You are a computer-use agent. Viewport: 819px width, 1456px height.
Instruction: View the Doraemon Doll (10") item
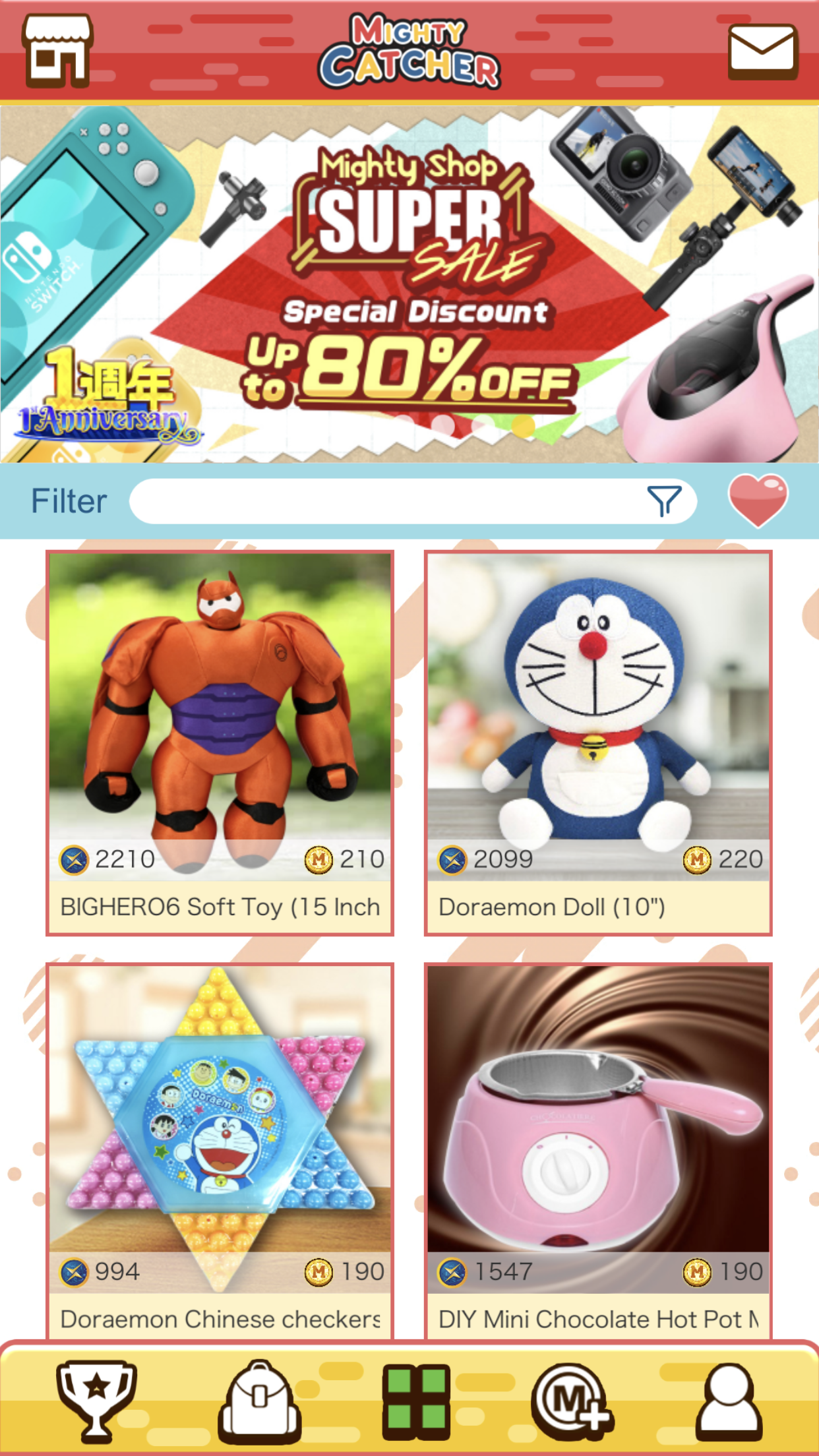point(598,743)
